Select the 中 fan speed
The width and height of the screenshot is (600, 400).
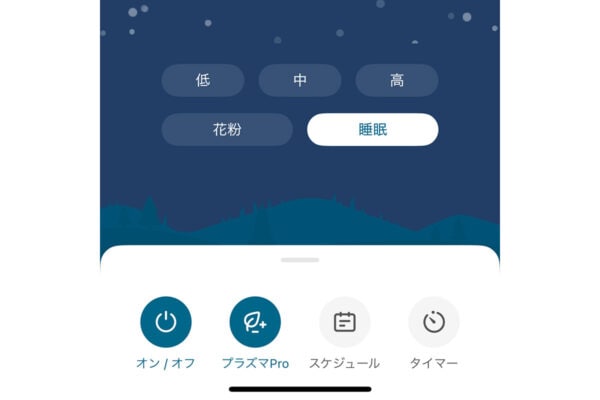300,80
